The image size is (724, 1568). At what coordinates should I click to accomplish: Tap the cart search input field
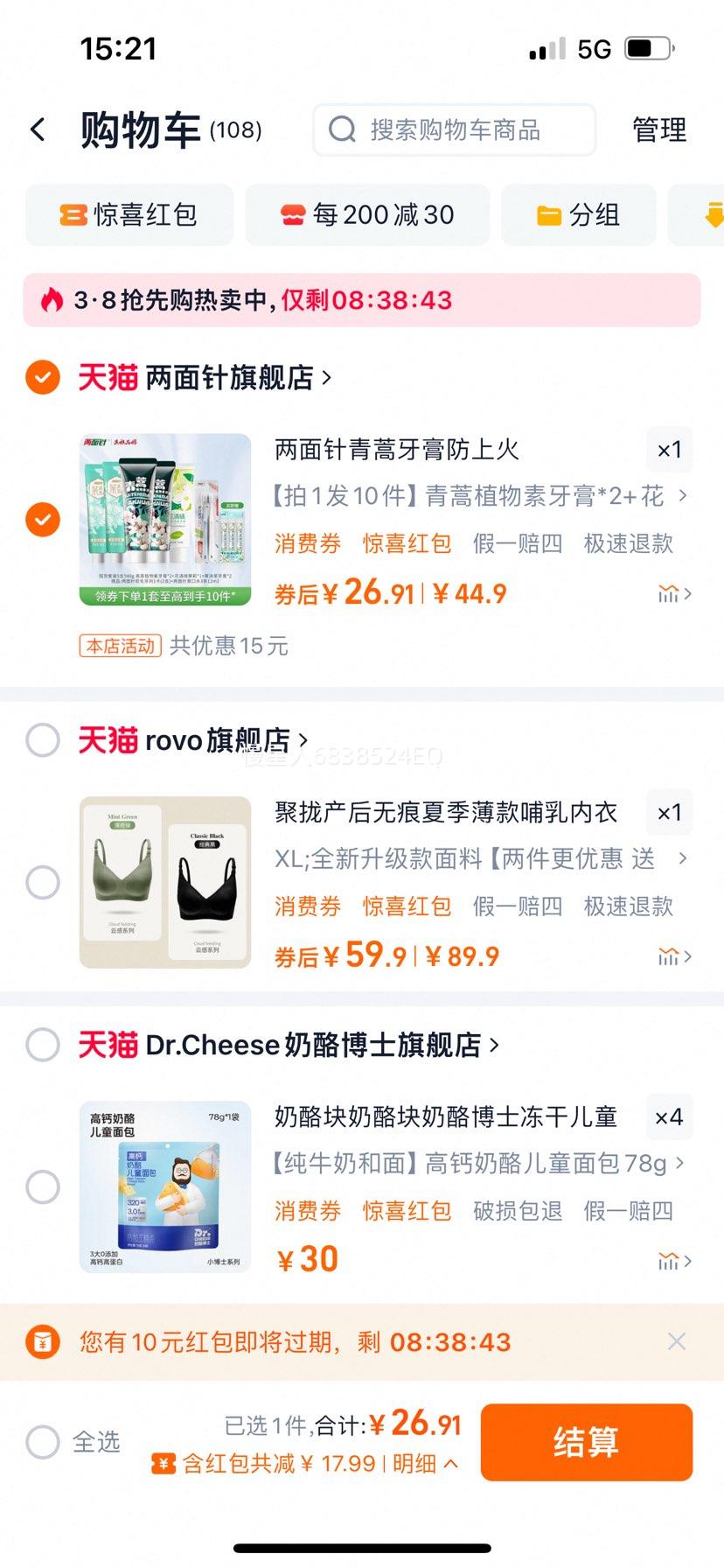point(455,130)
